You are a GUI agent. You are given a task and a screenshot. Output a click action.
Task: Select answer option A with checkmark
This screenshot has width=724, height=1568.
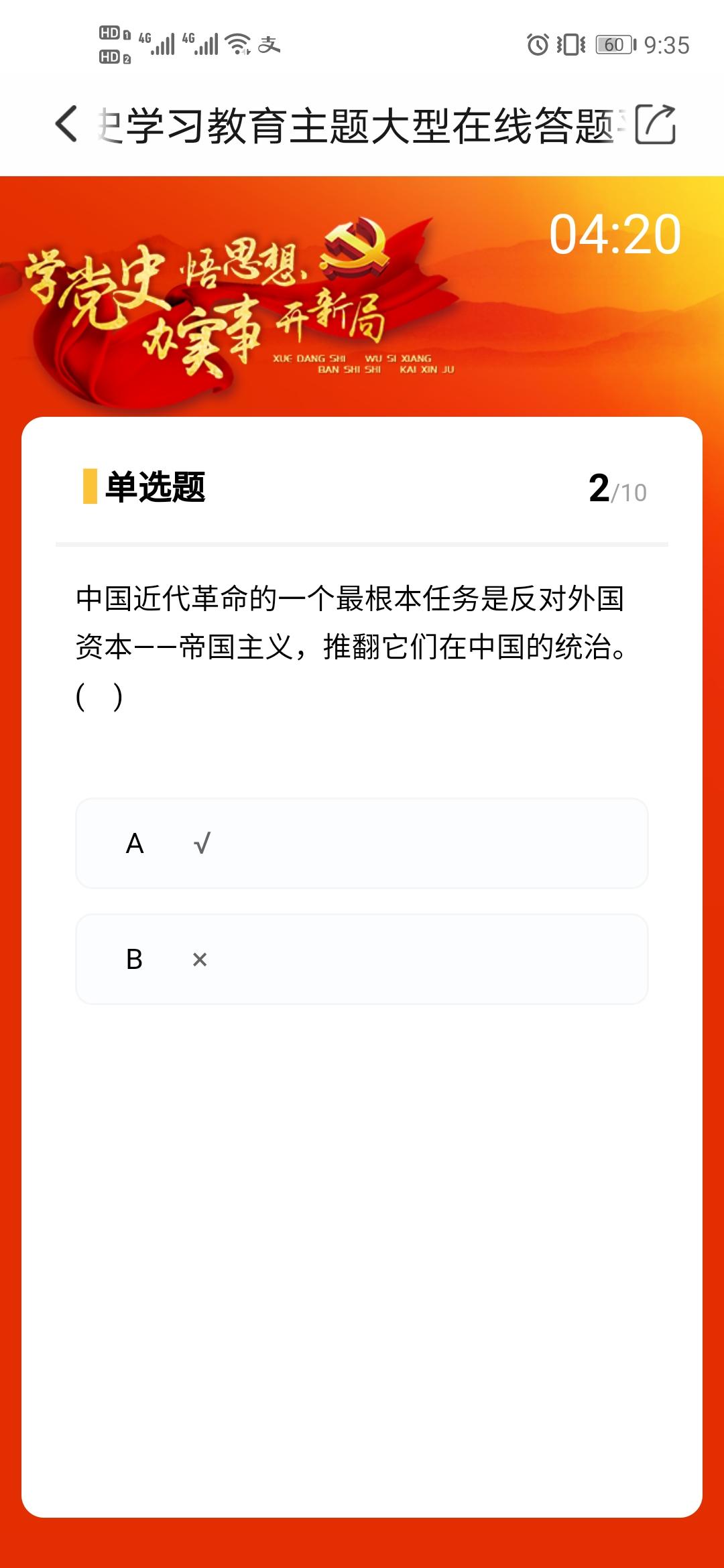coord(362,843)
